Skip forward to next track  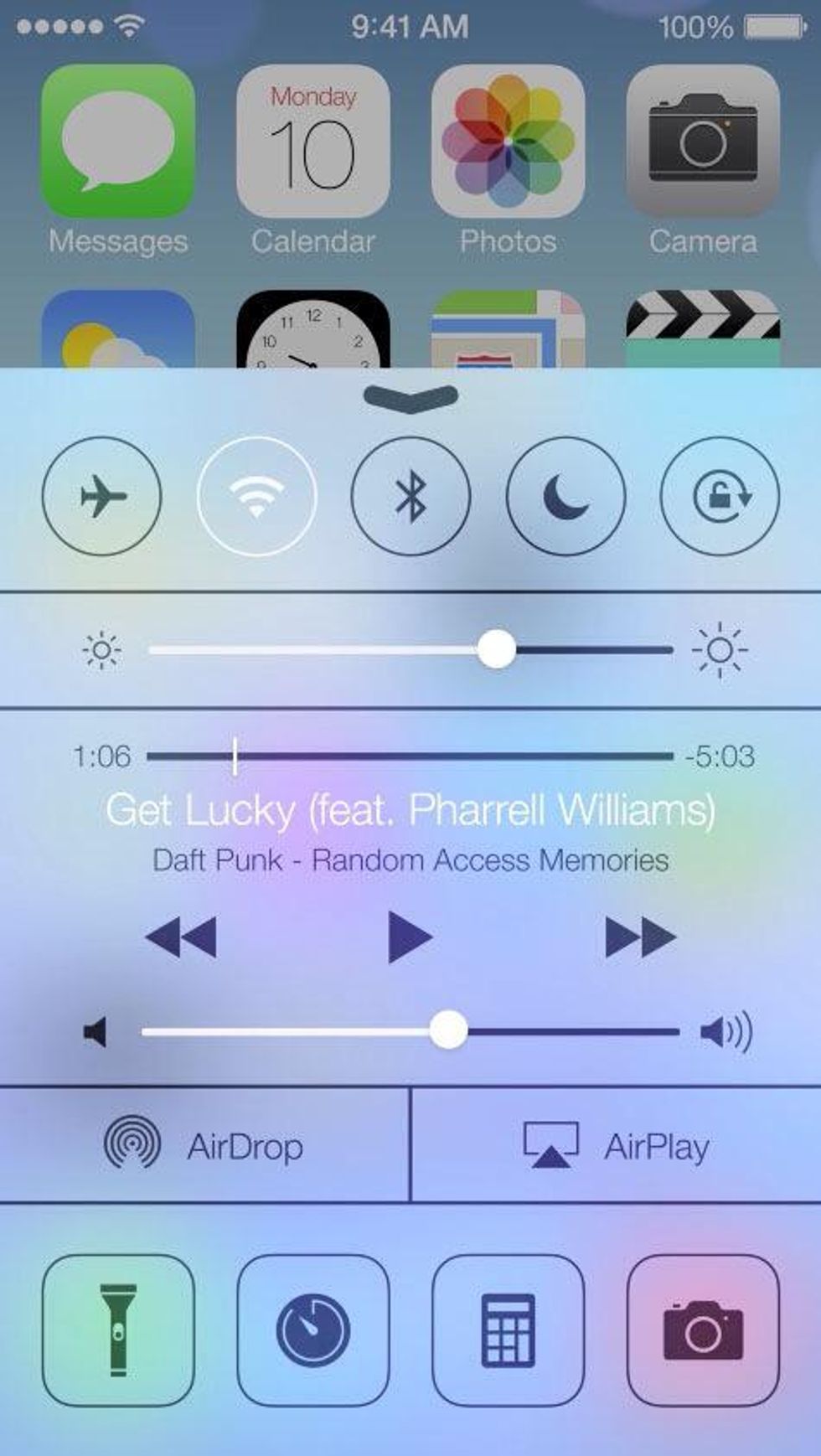pyautogui.click(x=640, y=937)
